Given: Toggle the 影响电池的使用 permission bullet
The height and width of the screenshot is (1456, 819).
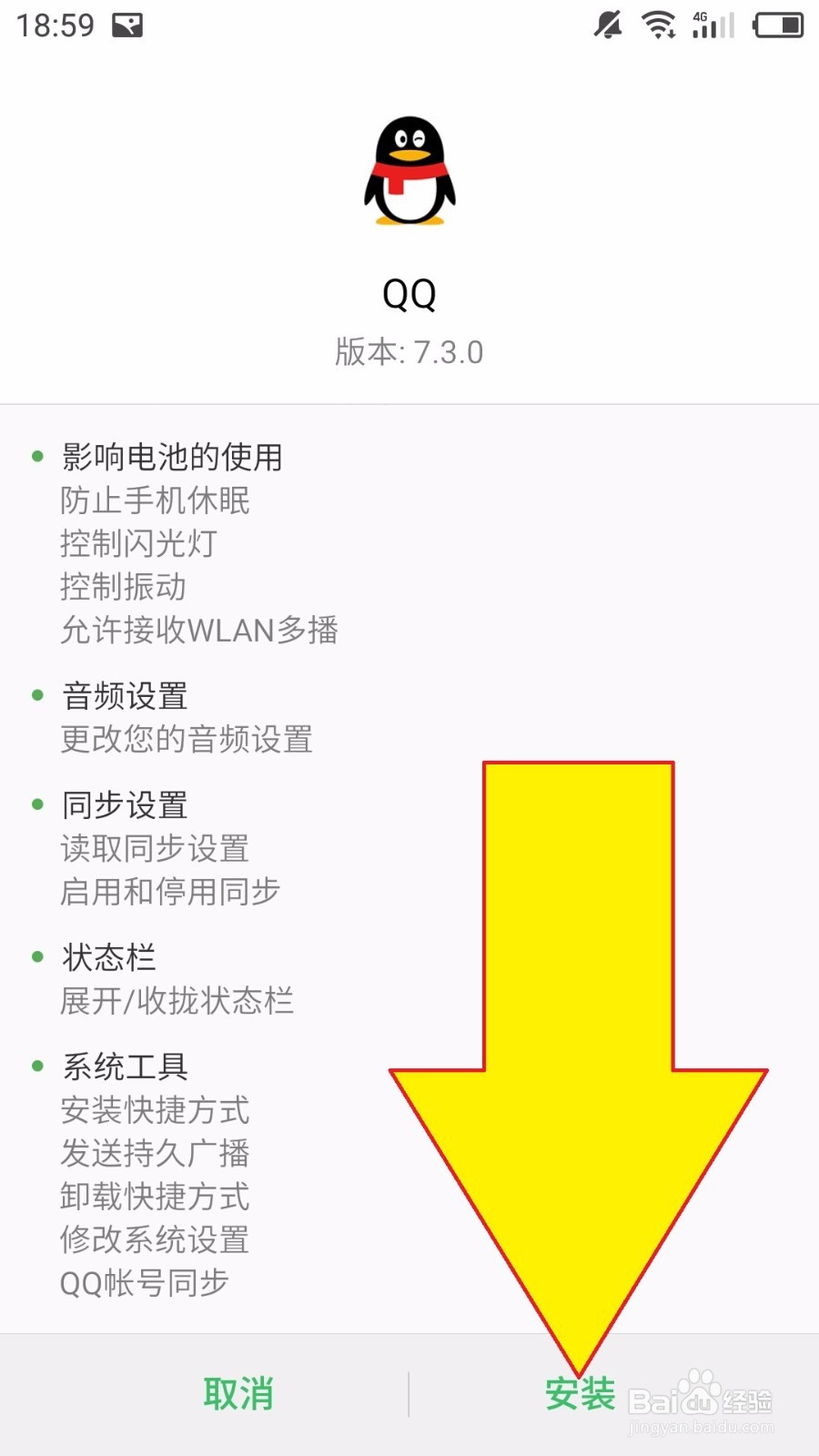Looking at the screenshot, I should (36, 457).
